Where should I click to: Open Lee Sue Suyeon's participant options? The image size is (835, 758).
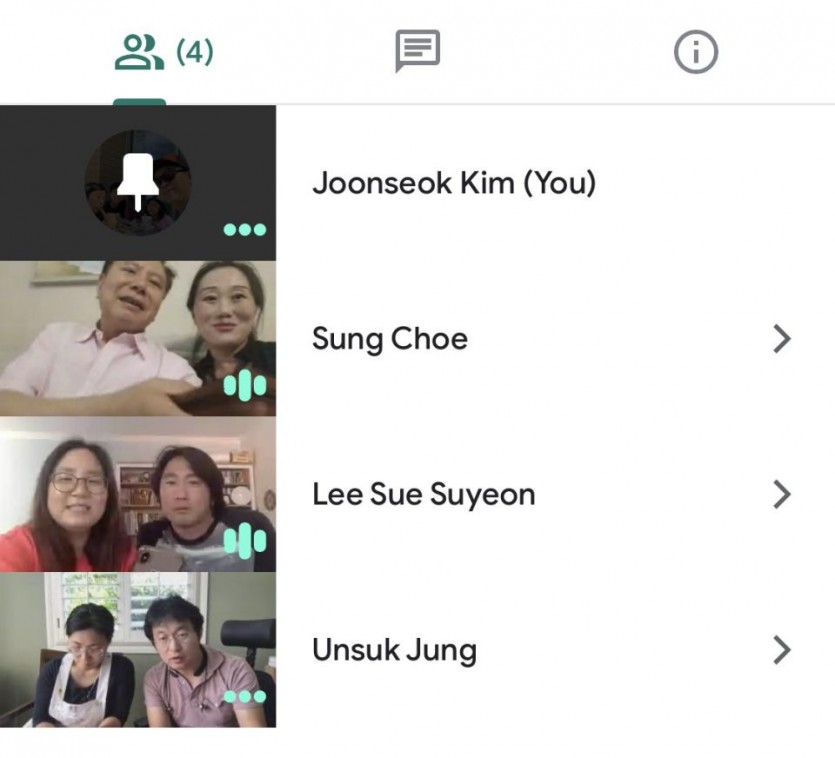(x=782, y=495)
